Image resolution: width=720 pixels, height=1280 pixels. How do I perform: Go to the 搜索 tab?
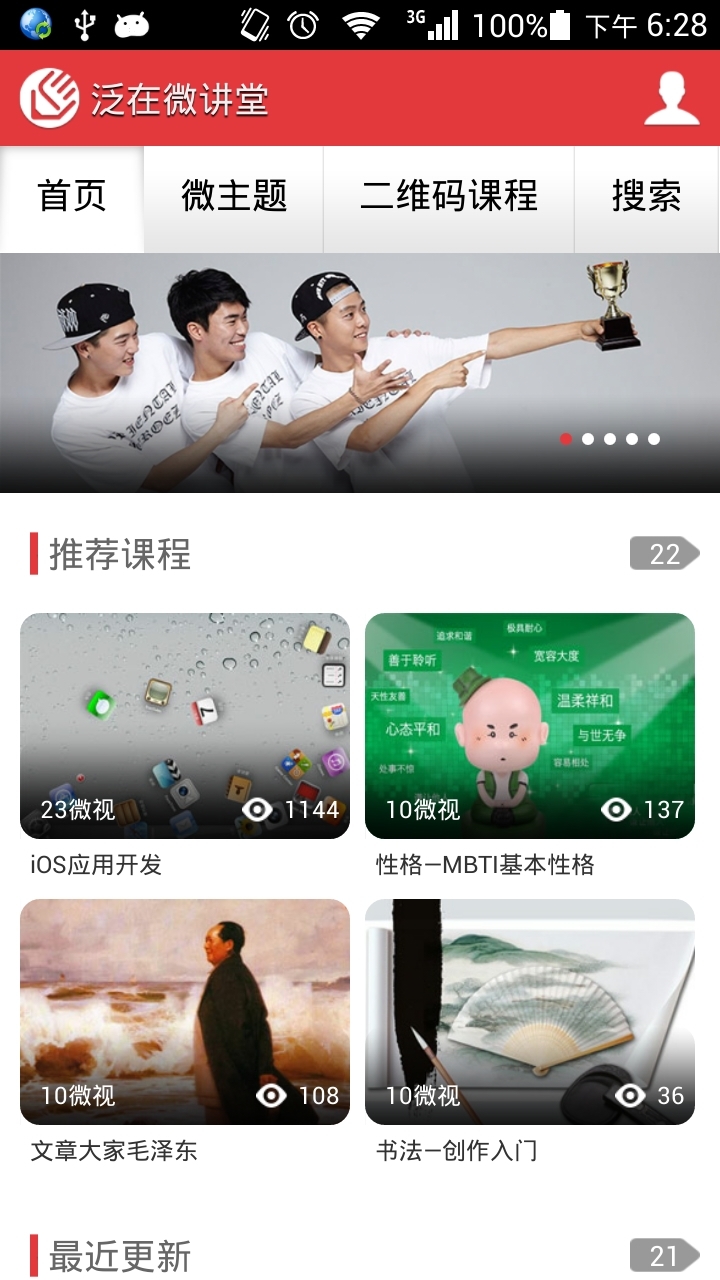click(x=646, y=197)
